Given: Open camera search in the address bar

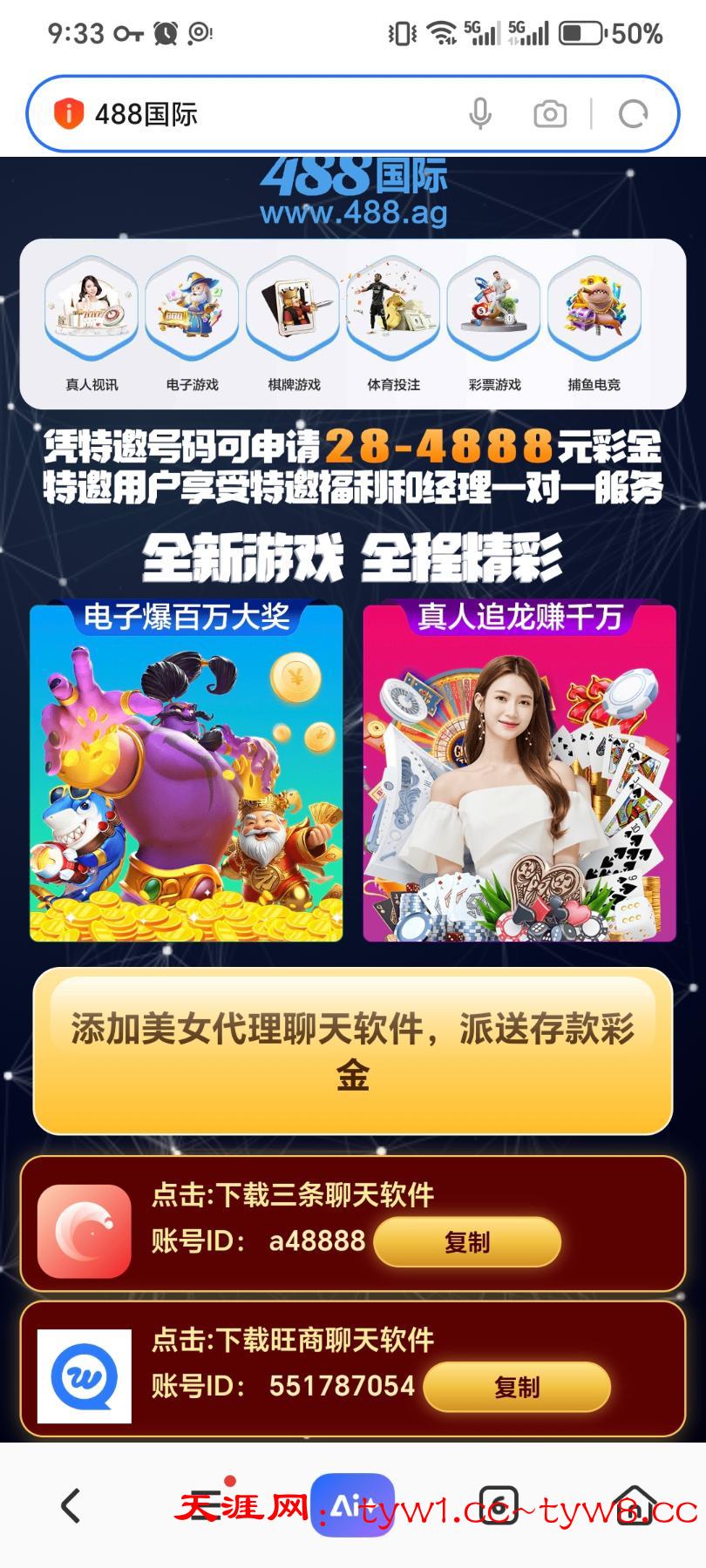Looking at the screenshot, I should pos(550,114).
